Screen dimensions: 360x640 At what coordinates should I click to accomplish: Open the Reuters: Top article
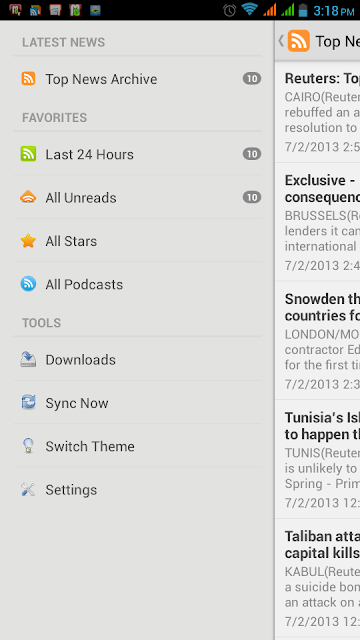click(318, 112)
